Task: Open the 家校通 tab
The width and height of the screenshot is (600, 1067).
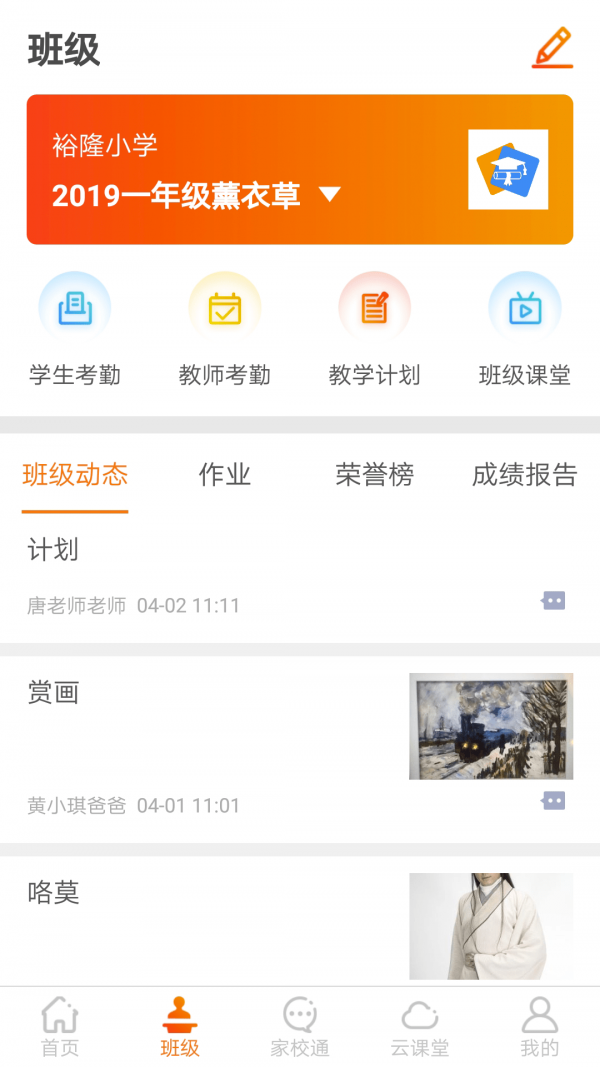Action: click(300, 1027)
